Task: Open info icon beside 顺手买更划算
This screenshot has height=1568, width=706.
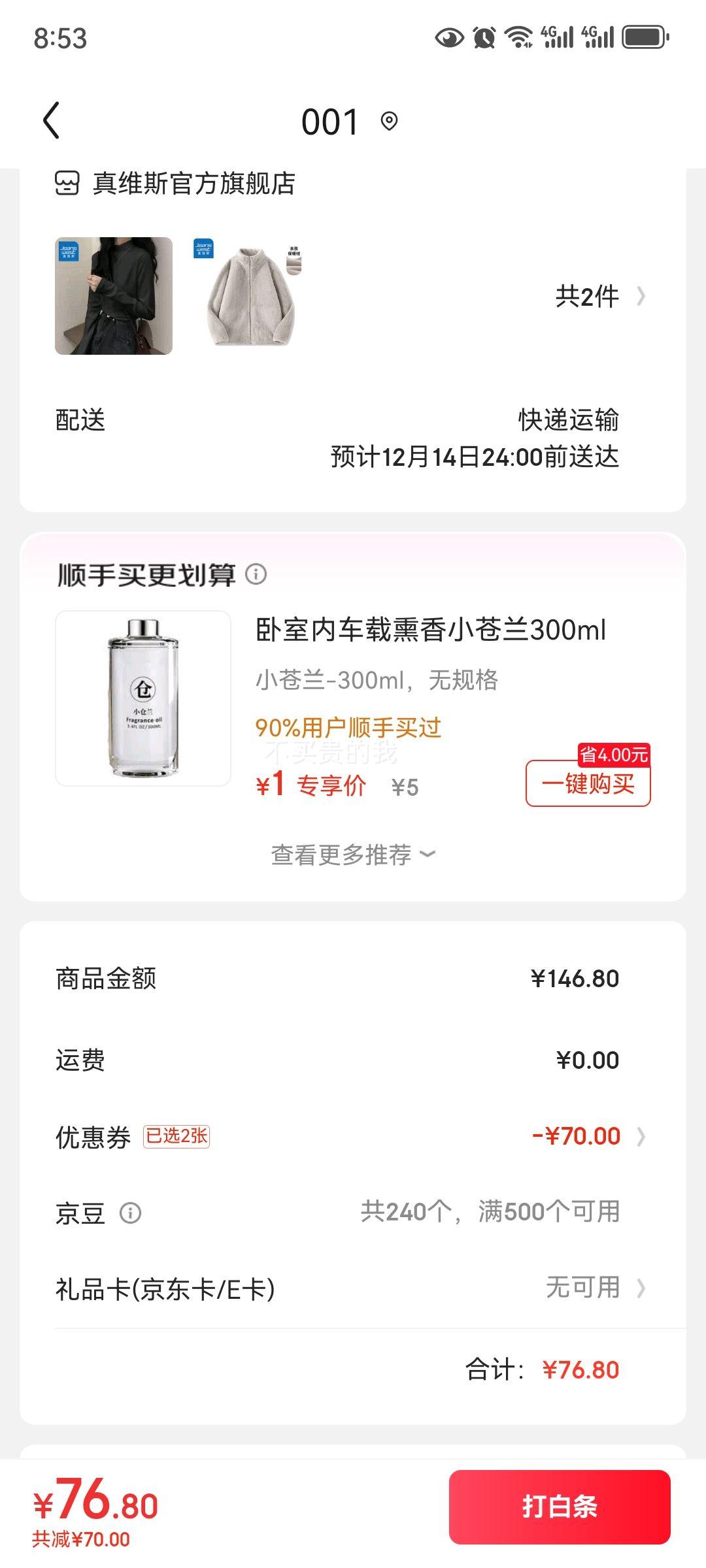Action: (x=256, y=574)
